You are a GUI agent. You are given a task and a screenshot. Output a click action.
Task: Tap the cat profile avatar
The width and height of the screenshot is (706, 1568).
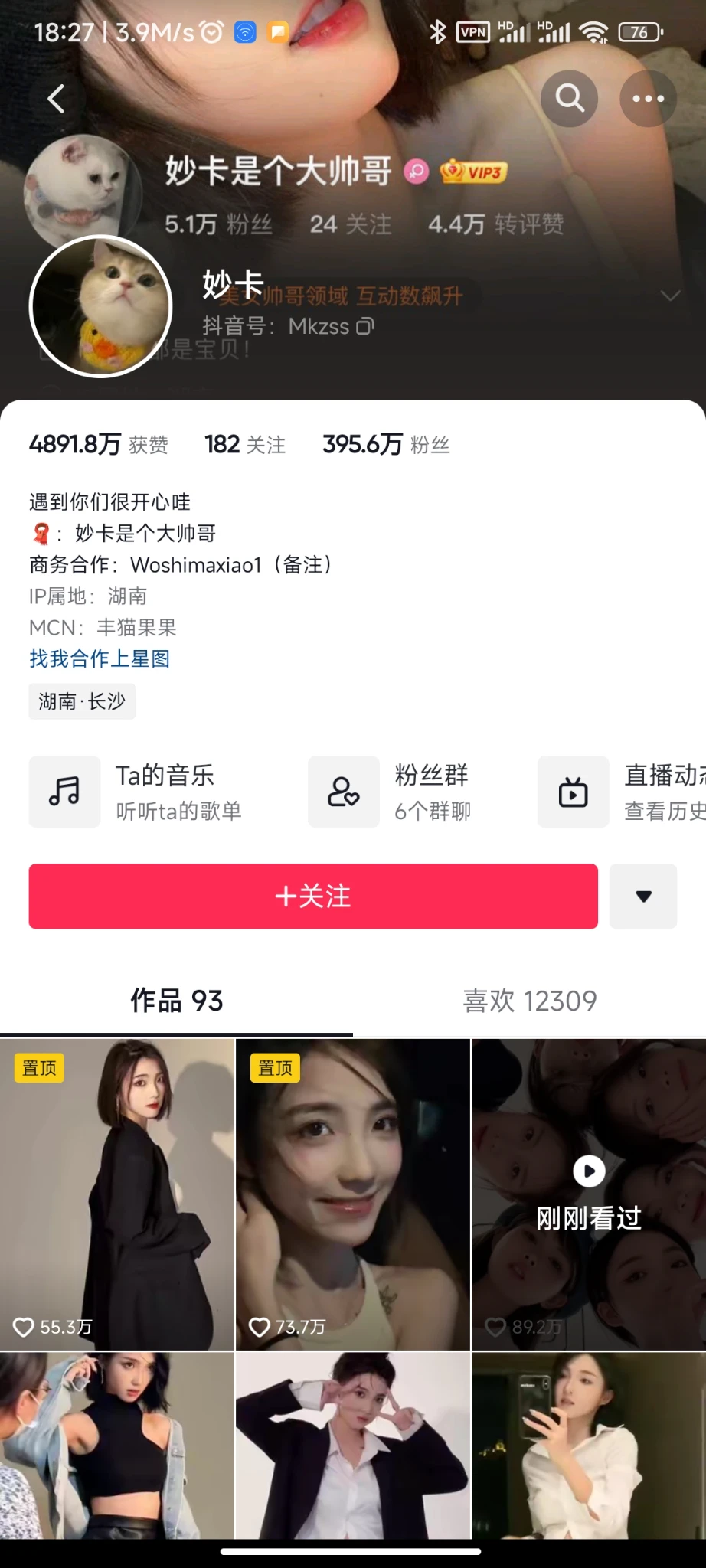click(x=100, y=306)
